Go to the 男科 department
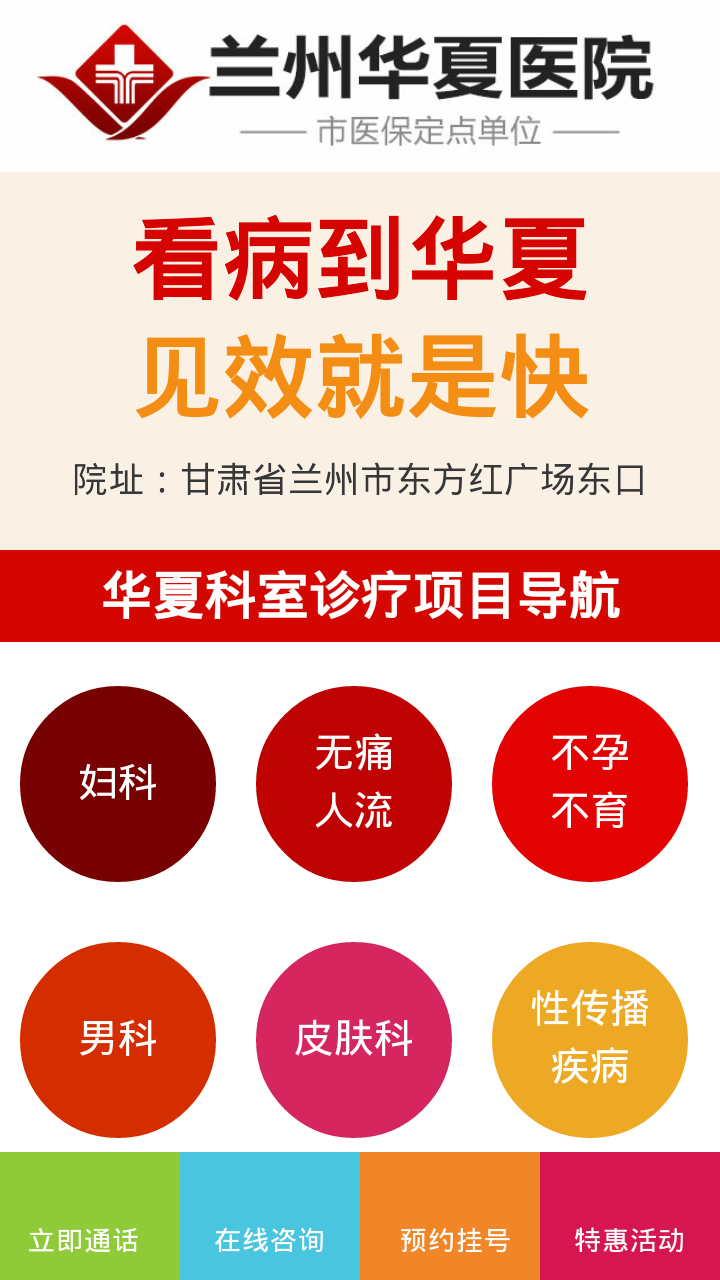 [118, 1039]
